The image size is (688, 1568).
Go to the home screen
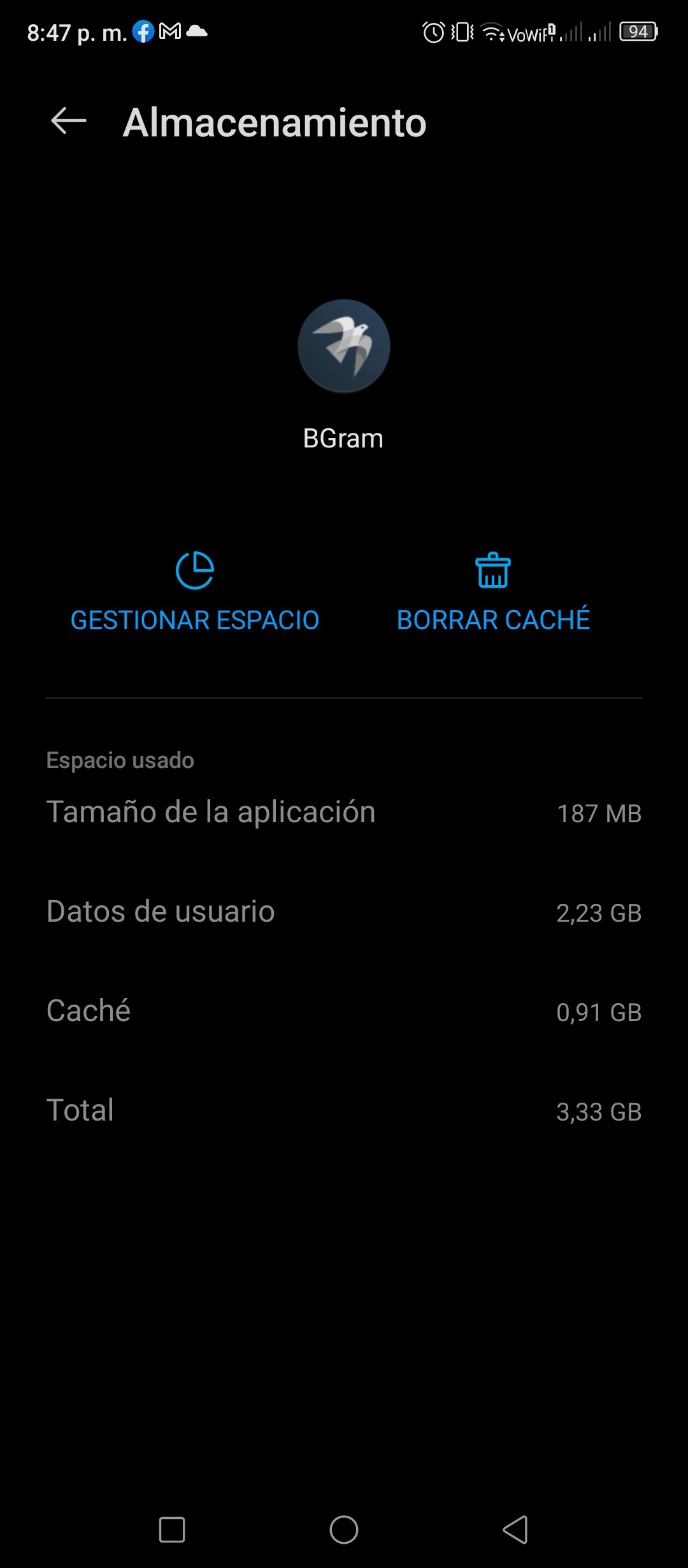click(344, 1529)
